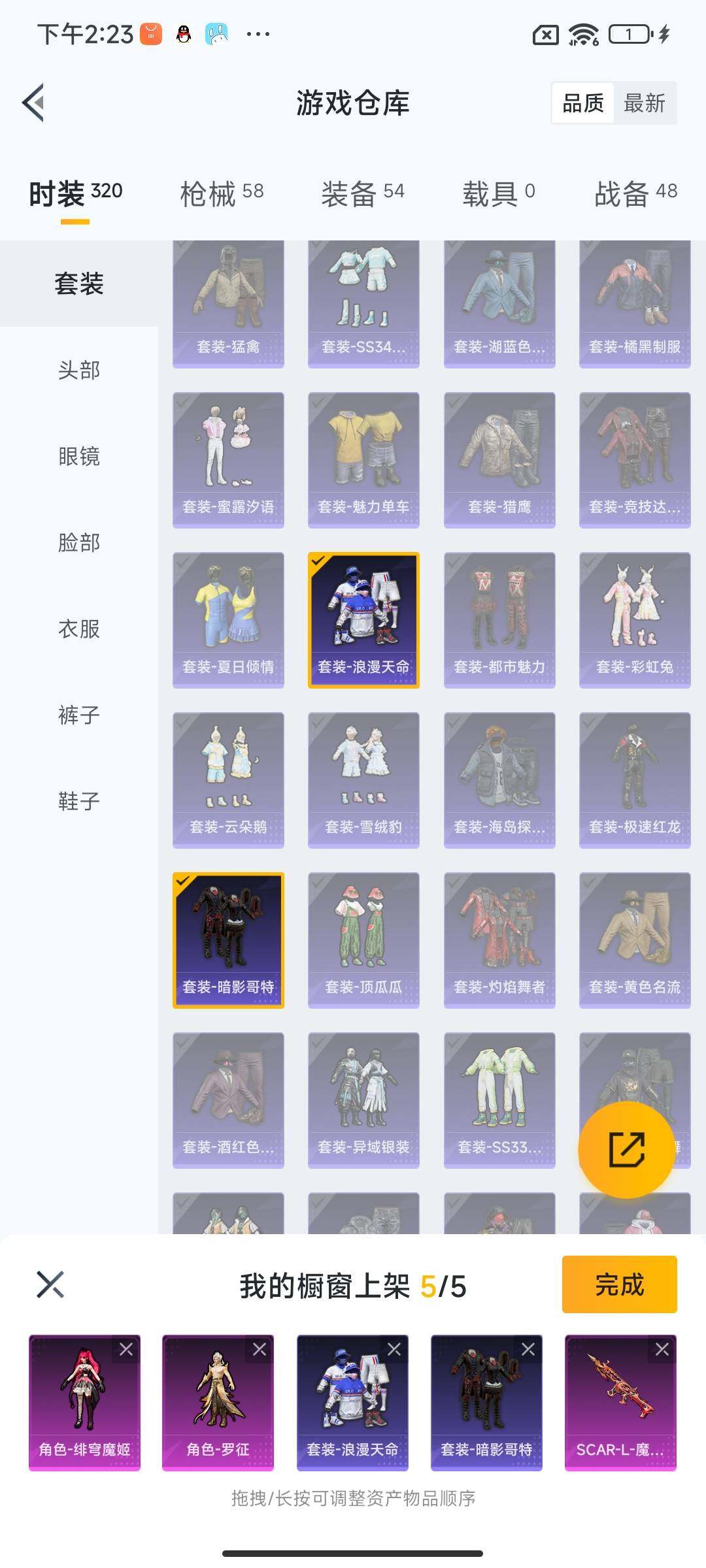The height and width of the screenshot is (1568, 706).
Task: Select the 鞋子 category
Action: click(79, 802)
